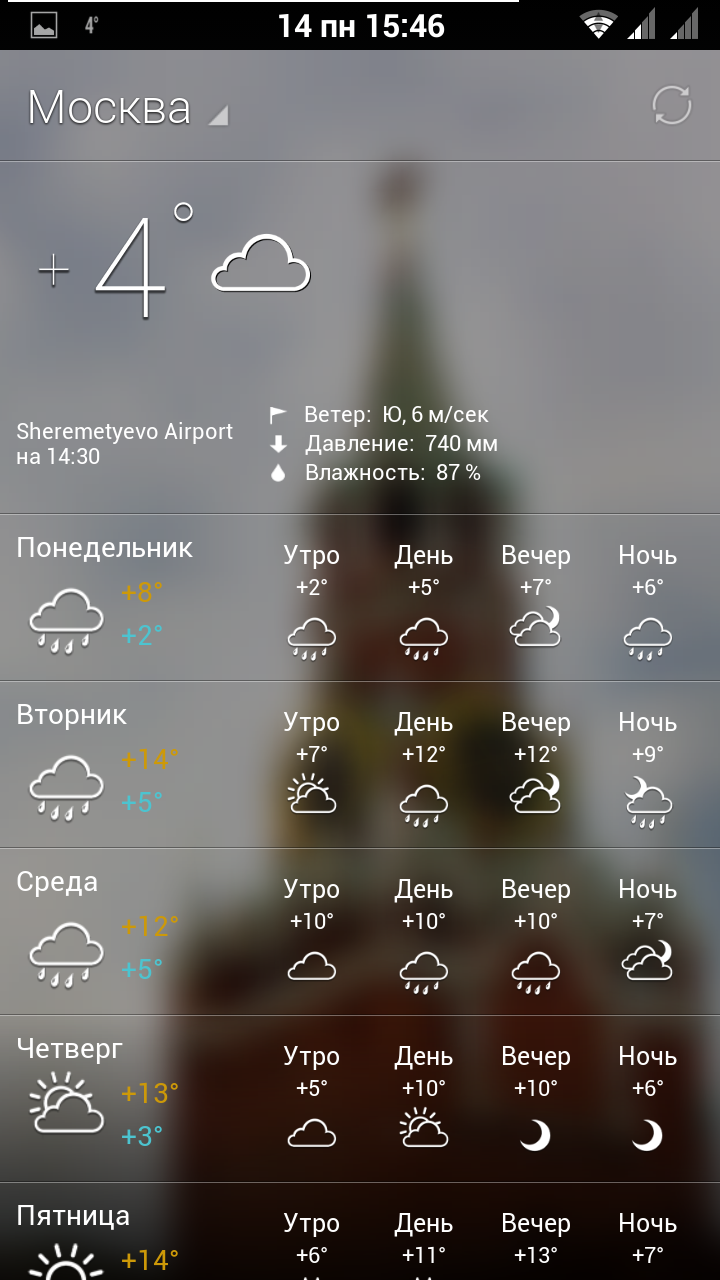
Task: Open Четверг forecast row
Action: point(360,1099)
